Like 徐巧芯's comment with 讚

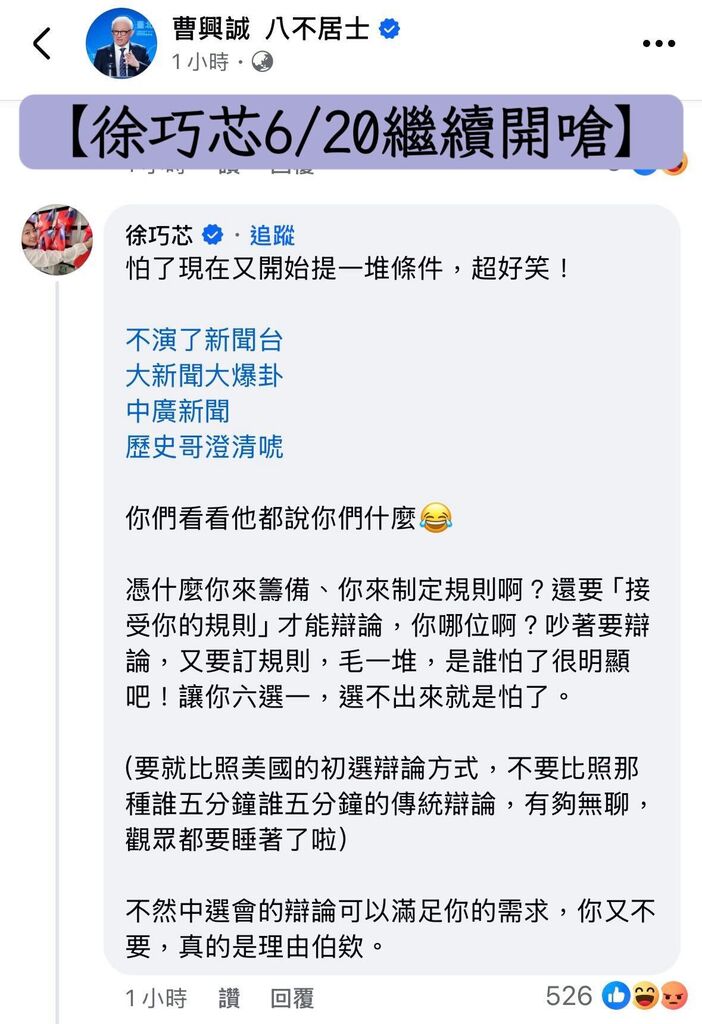point(229,998)
